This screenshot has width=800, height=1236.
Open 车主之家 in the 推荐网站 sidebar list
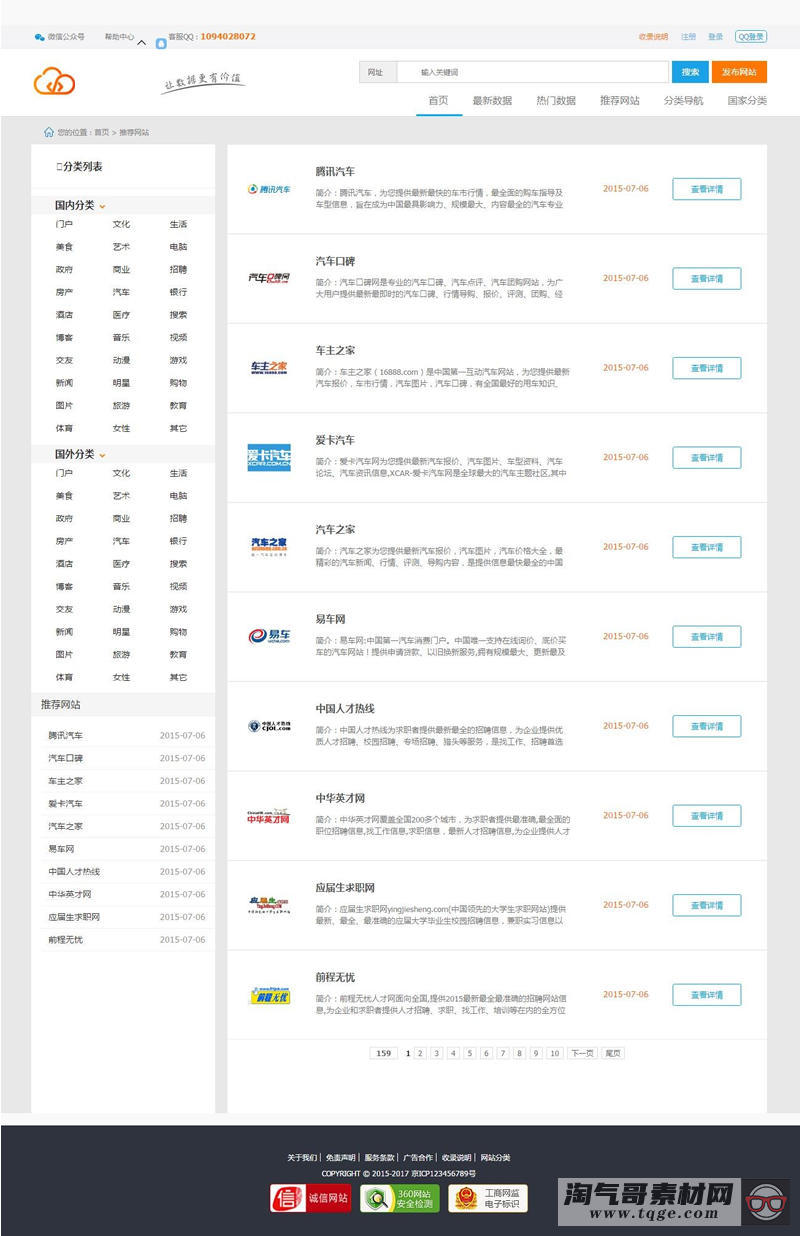tap(66, 781)
